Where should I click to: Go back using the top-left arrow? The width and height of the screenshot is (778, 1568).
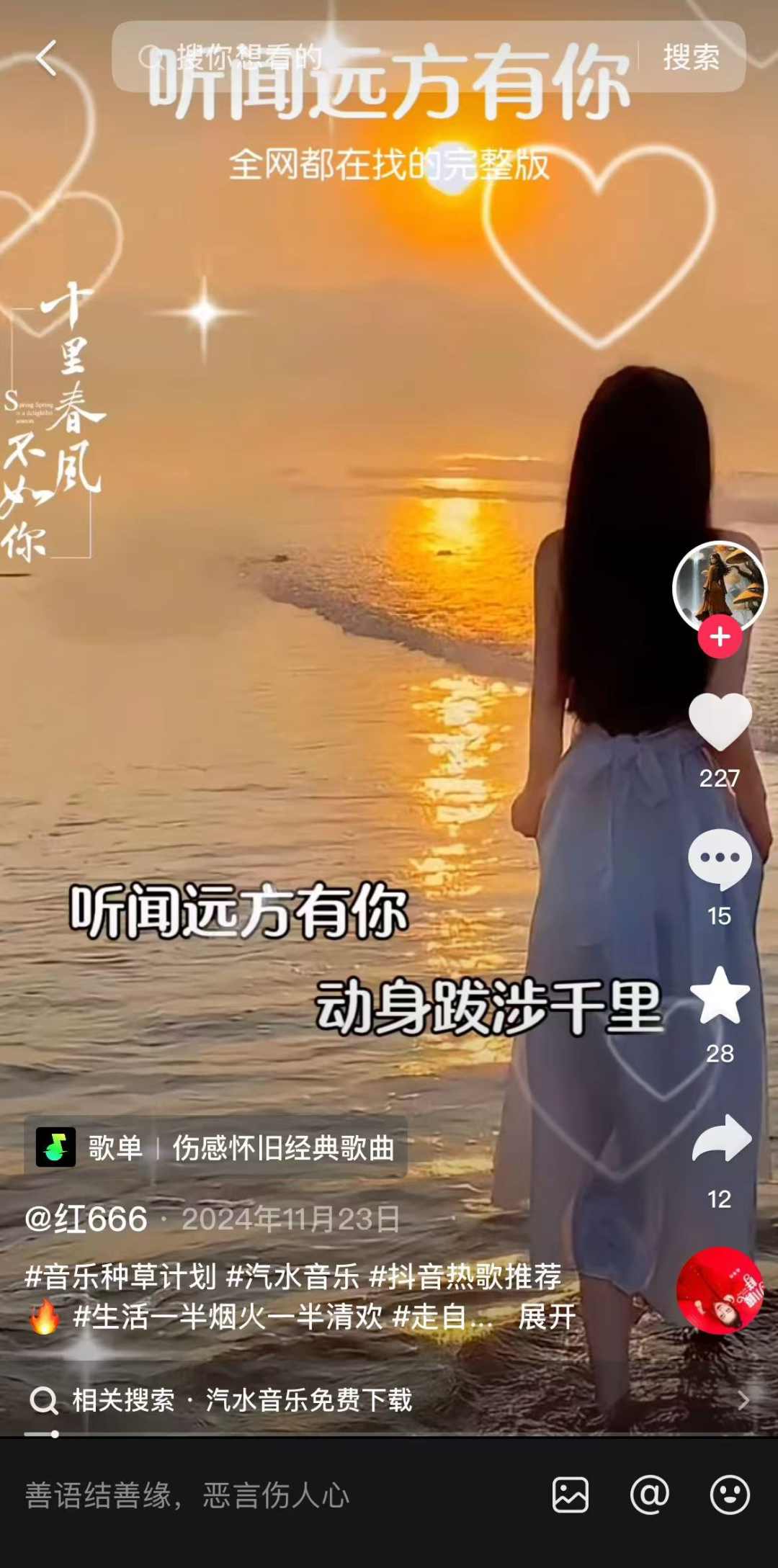(x=47, y=58)
